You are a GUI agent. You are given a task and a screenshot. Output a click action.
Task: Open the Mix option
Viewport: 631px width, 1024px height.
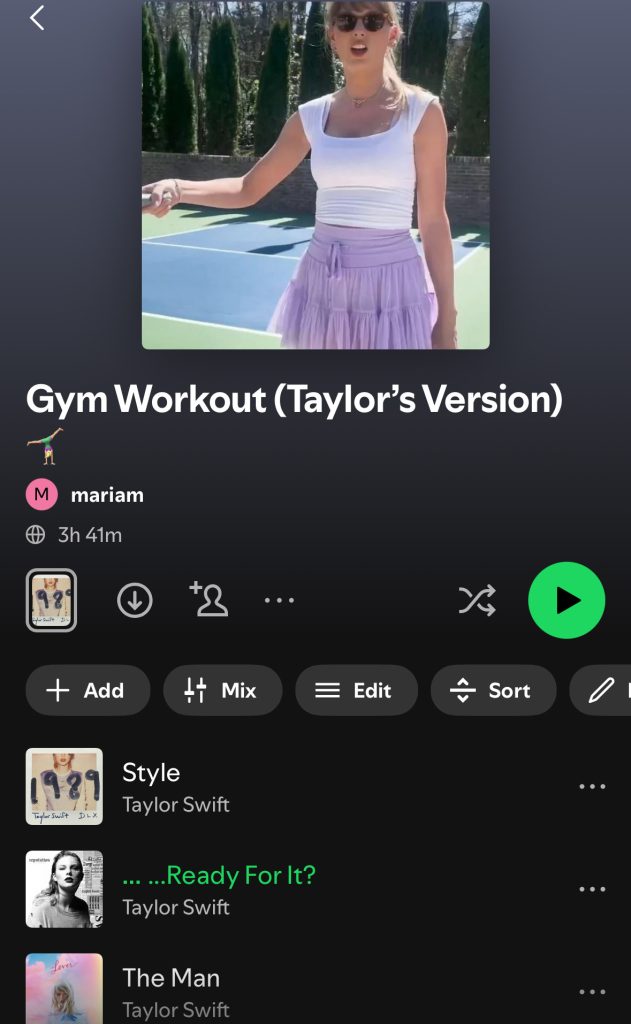click(222, 690)
